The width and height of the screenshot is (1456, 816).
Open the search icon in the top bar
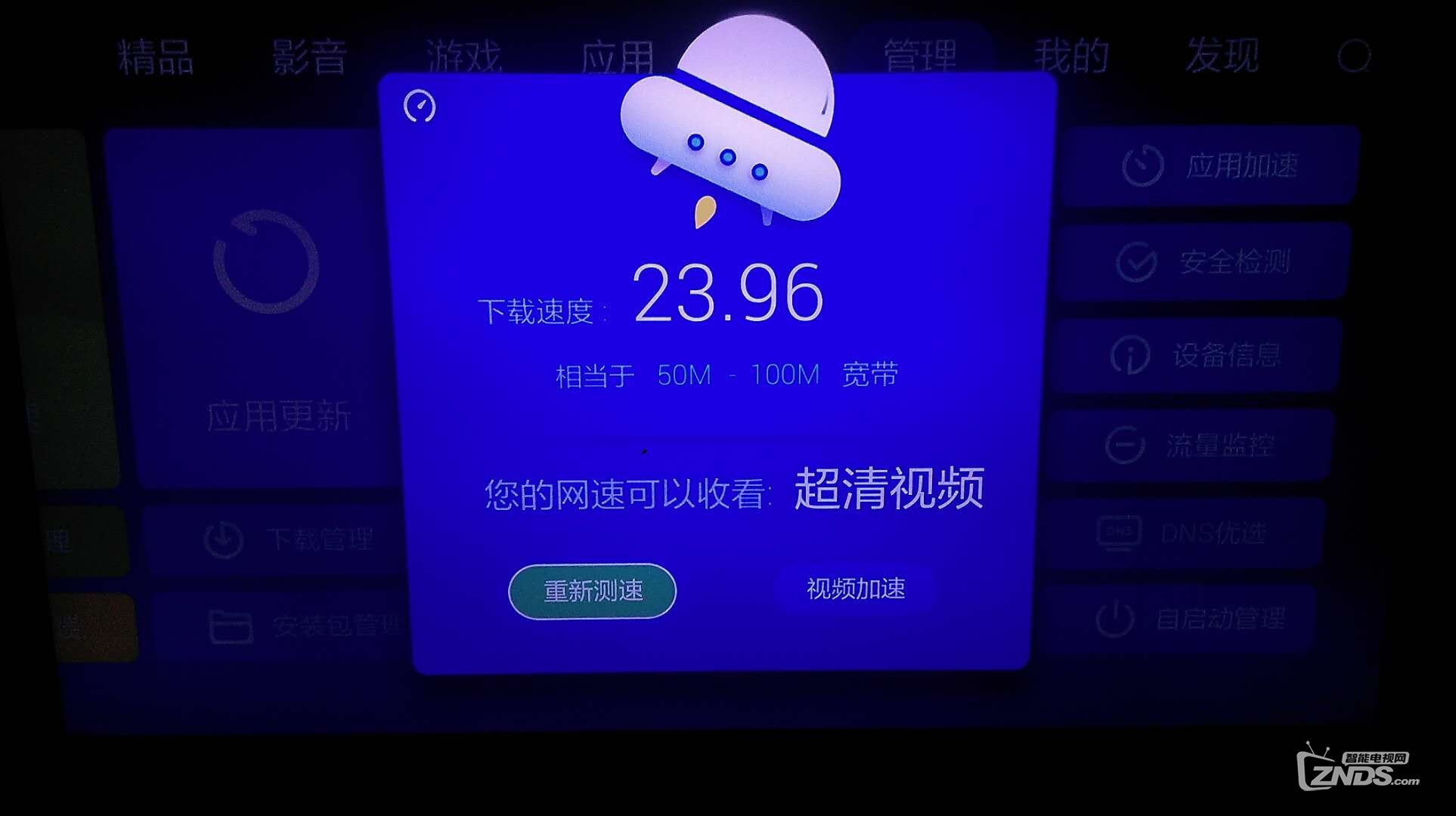[x=1353, y=56]
